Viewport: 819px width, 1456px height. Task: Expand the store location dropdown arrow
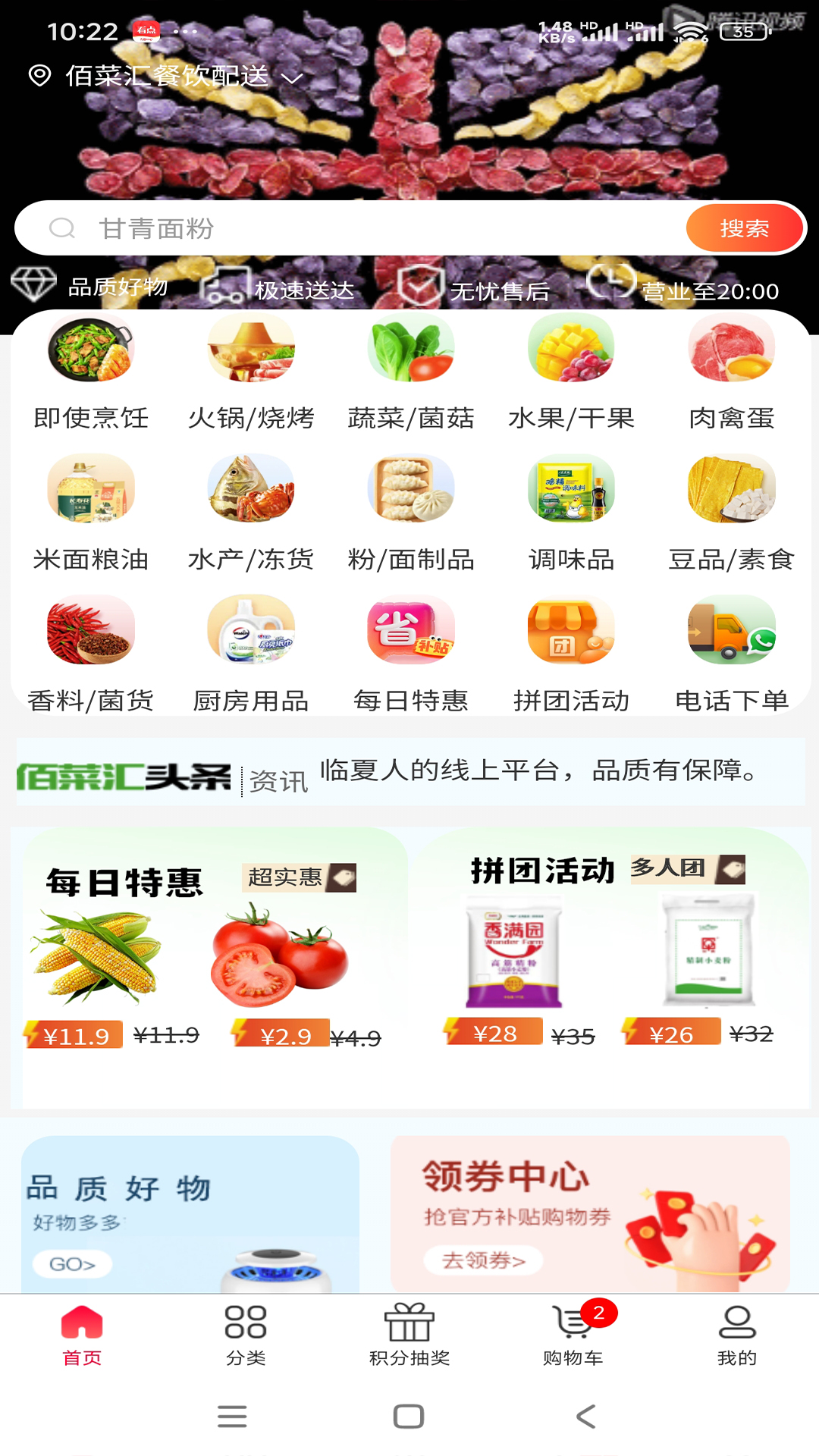tap(290, 78)
